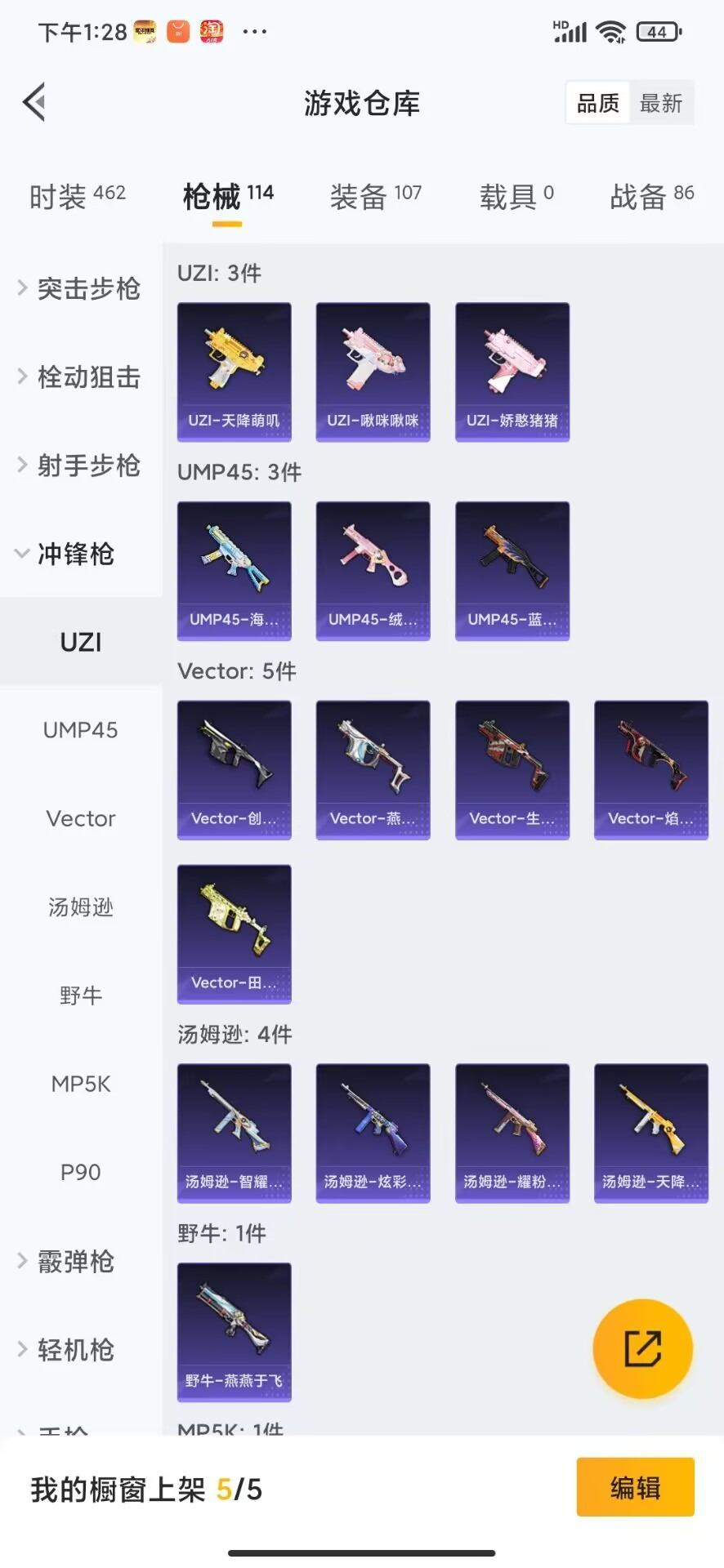Switch to the 装备 tab
The width and height of the screenshot is (724, 1568).
point(375,196)
